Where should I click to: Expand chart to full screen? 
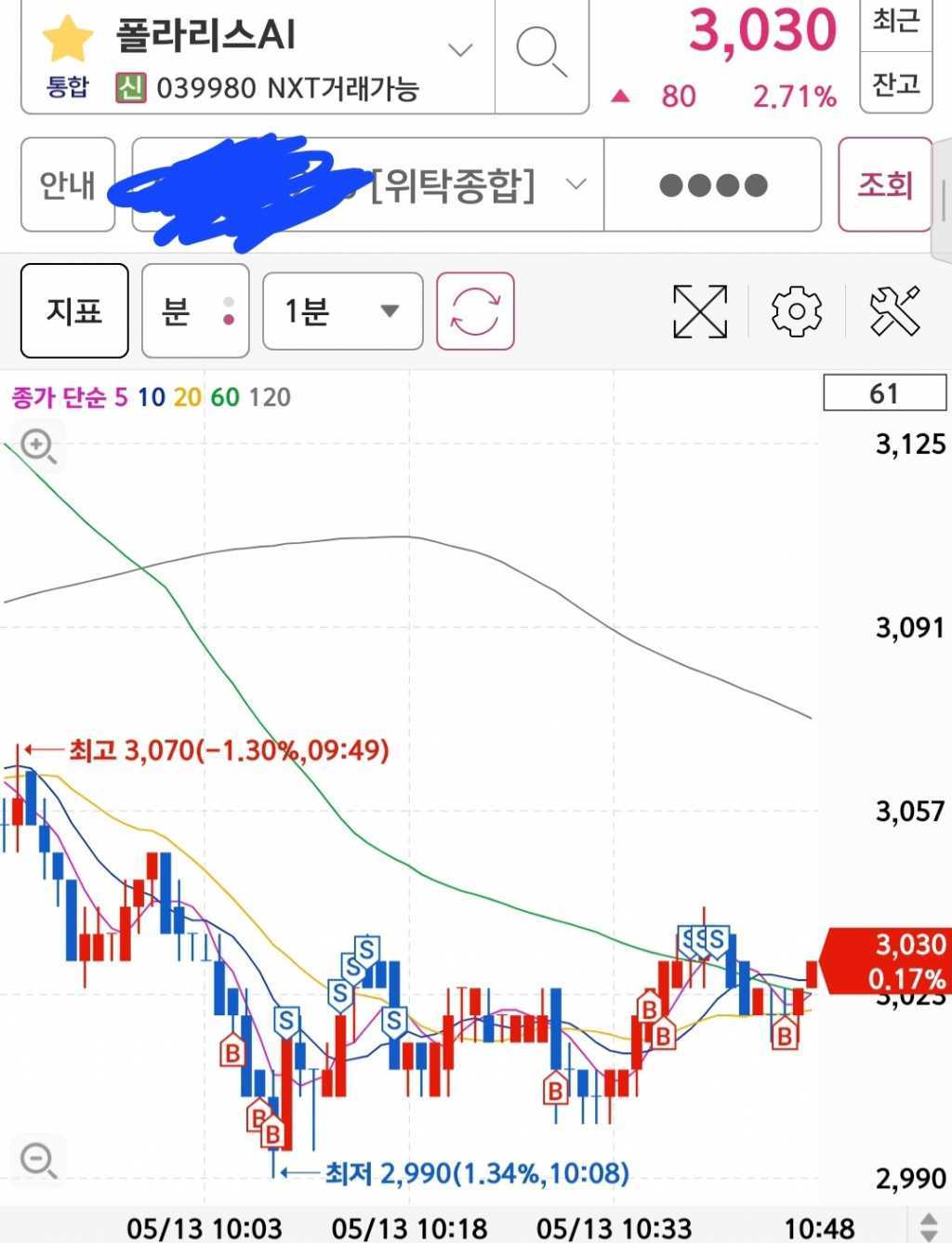pos(699,311)
